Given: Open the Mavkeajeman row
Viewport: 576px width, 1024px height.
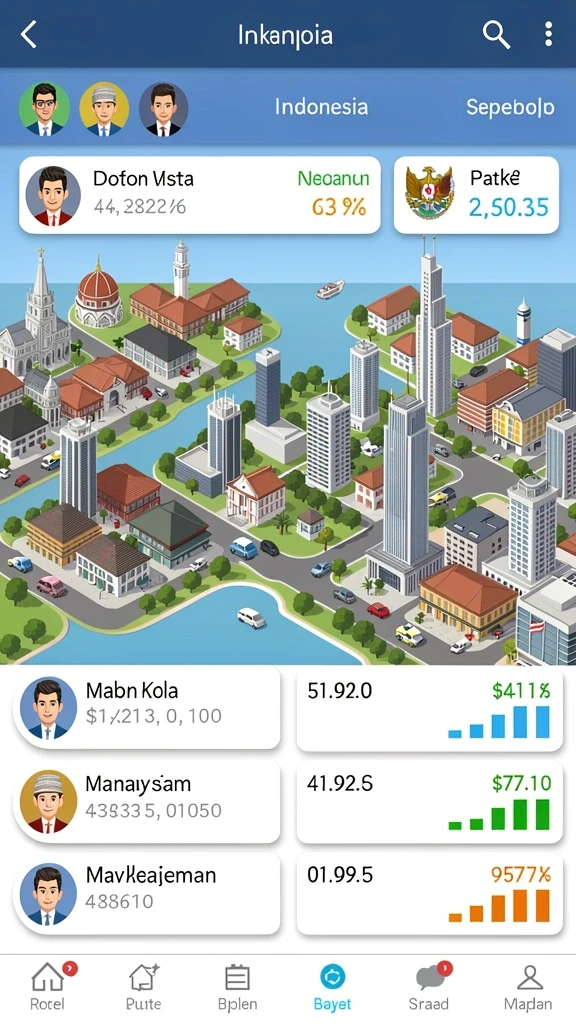Looking at the screenshot, I should (x=147, y=893).
